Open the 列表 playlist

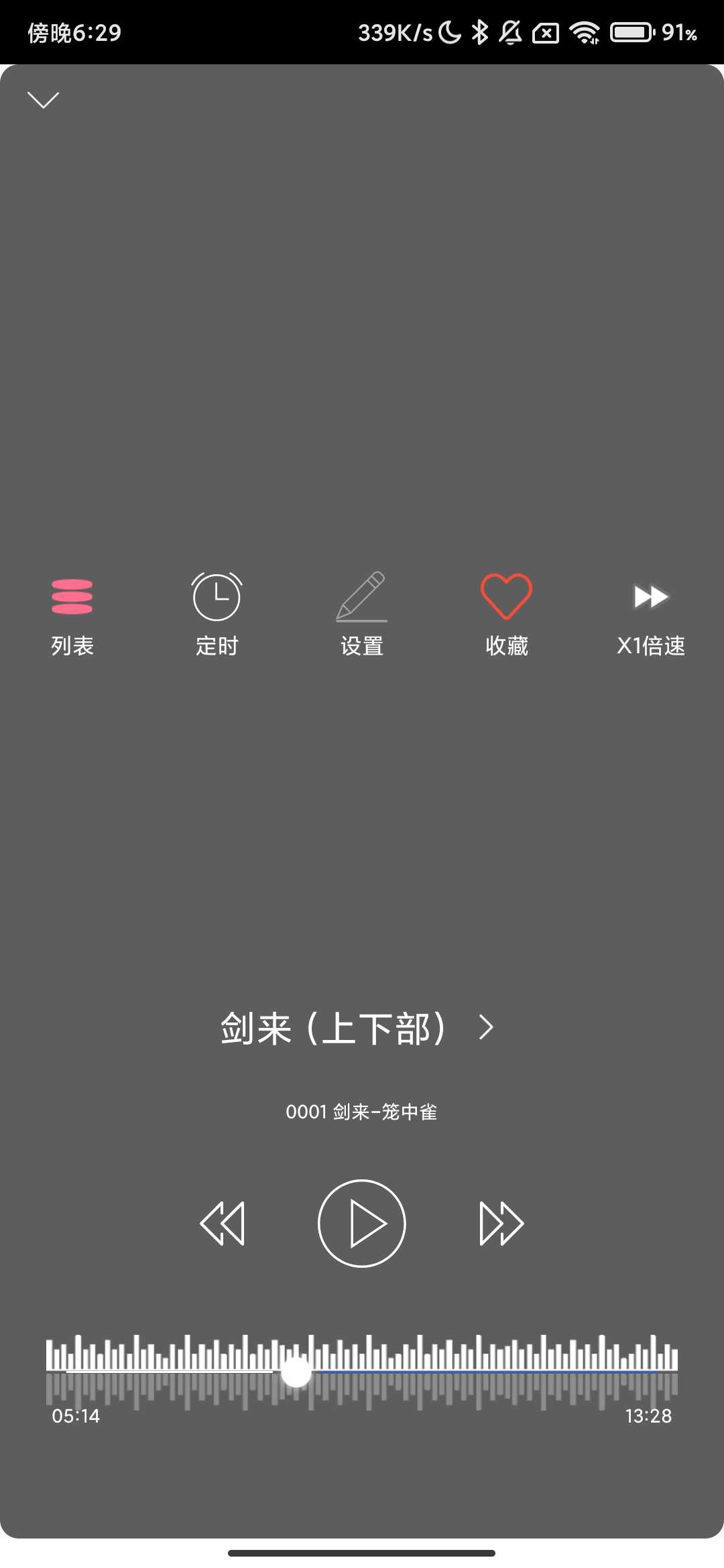point(72,613)
